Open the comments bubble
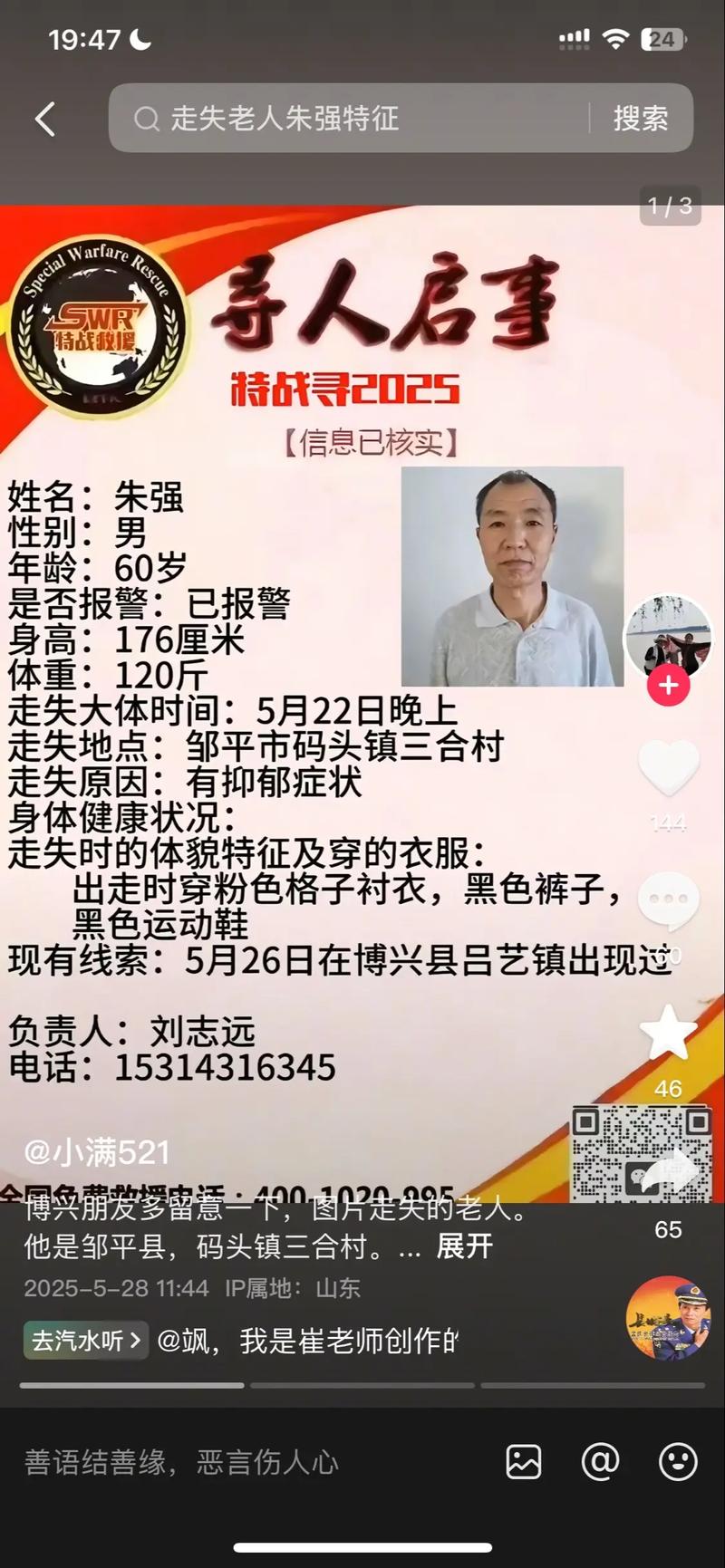725x1568 pixels. pos(669,900)
